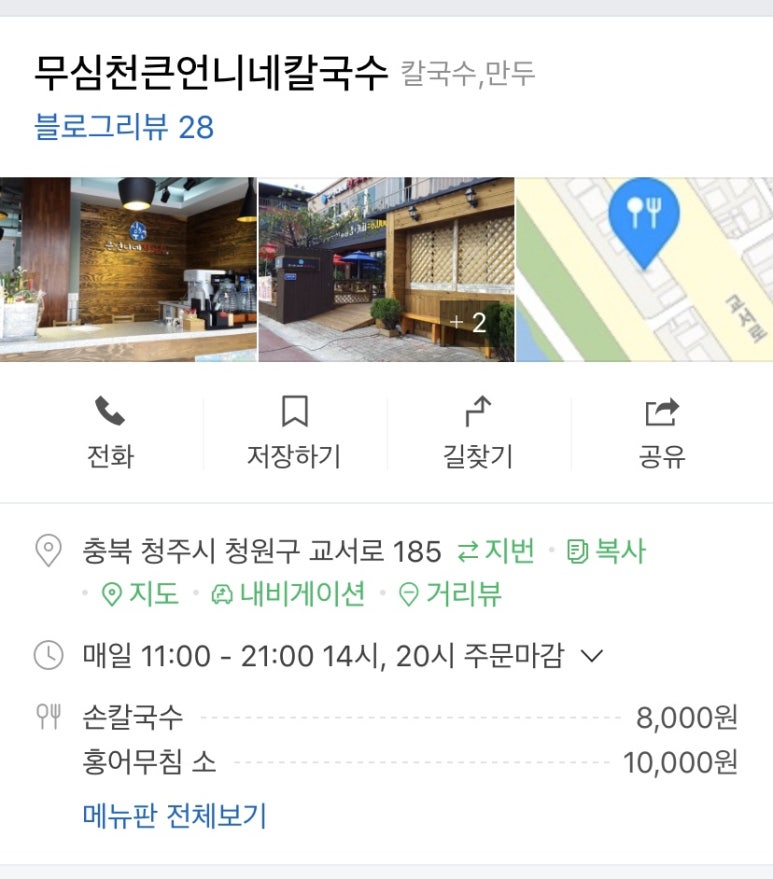This screenshot has height=879, width=773.
Task: Open 거리뷰 street view
Action: pos(450,594)
